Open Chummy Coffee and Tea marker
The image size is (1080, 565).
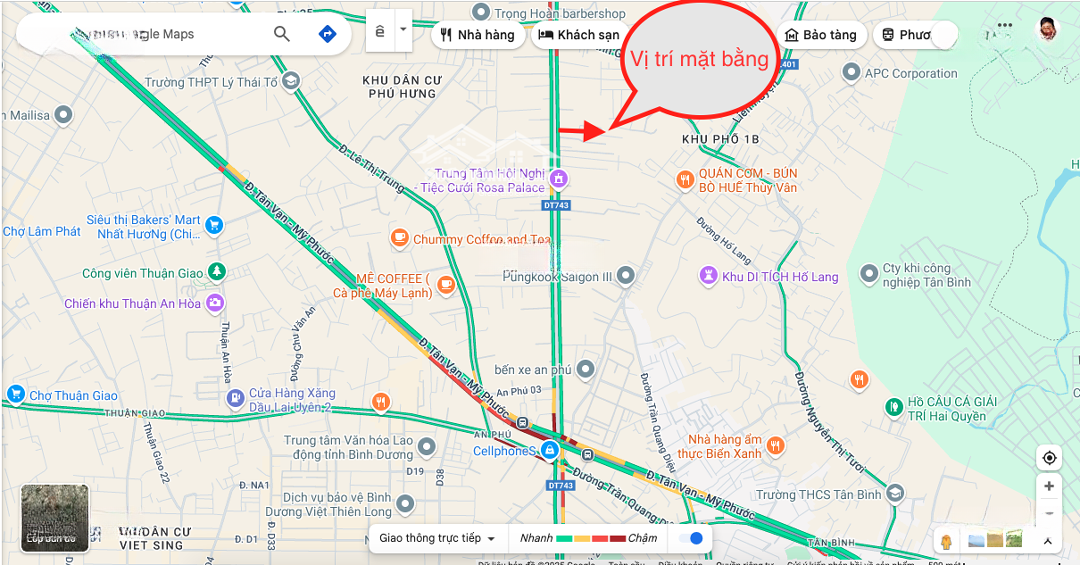(399, 239)
